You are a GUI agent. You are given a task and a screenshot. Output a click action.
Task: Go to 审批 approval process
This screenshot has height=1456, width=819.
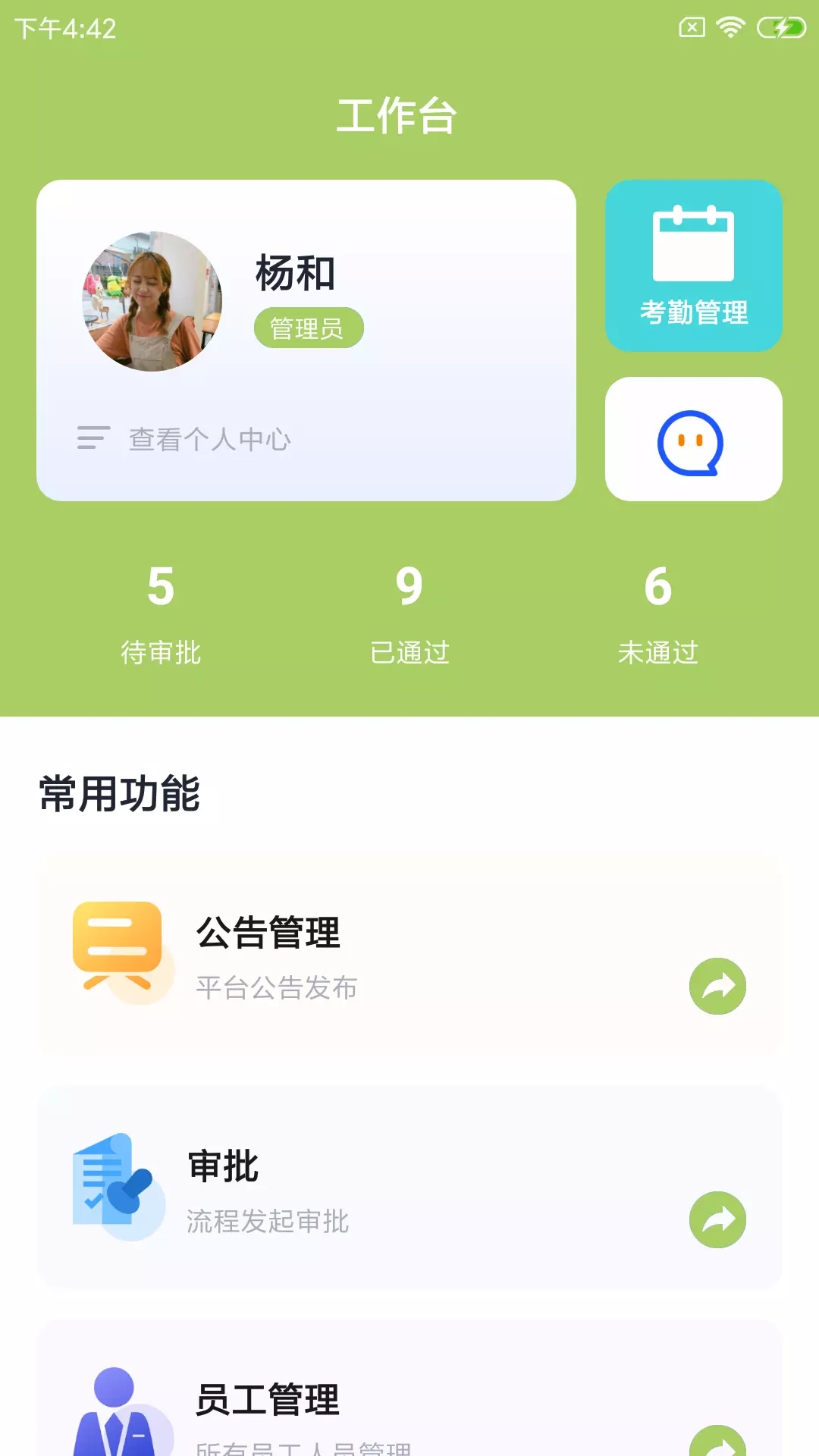409,1188
